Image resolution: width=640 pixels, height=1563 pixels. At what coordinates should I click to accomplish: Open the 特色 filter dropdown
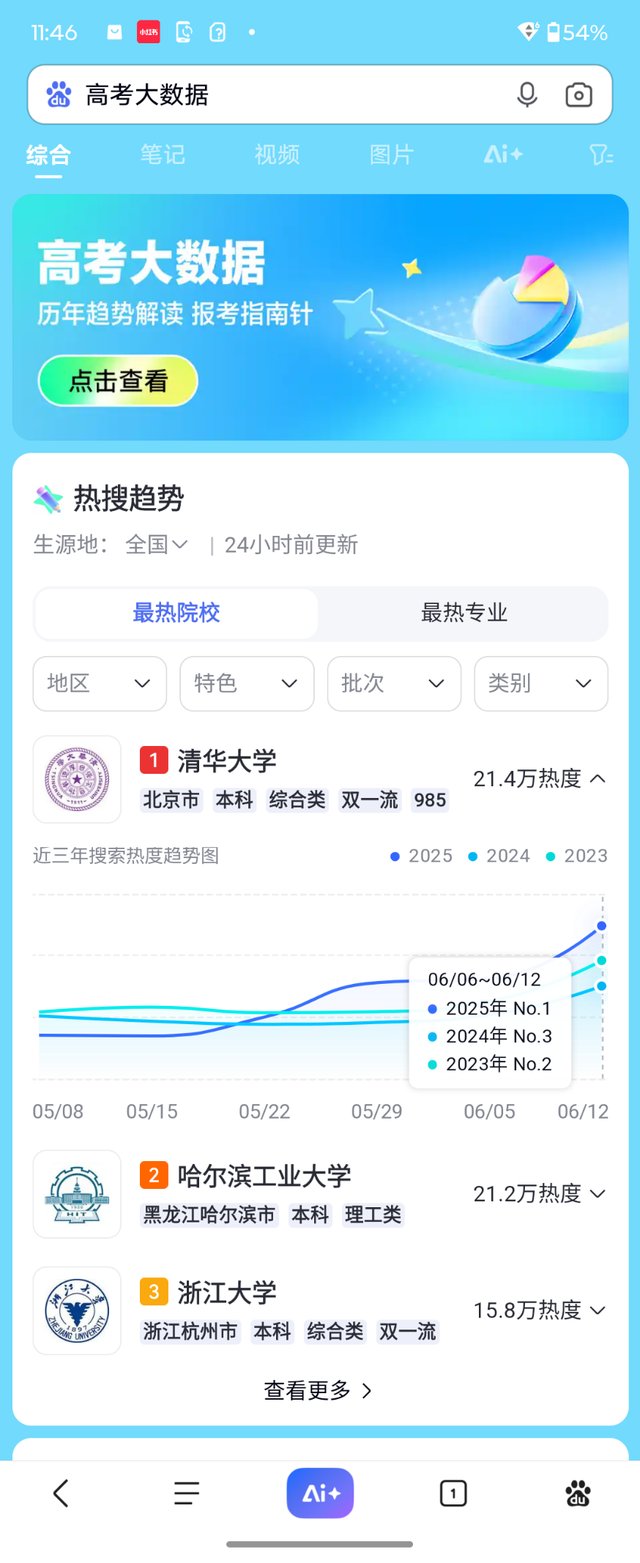coord(247,684)
